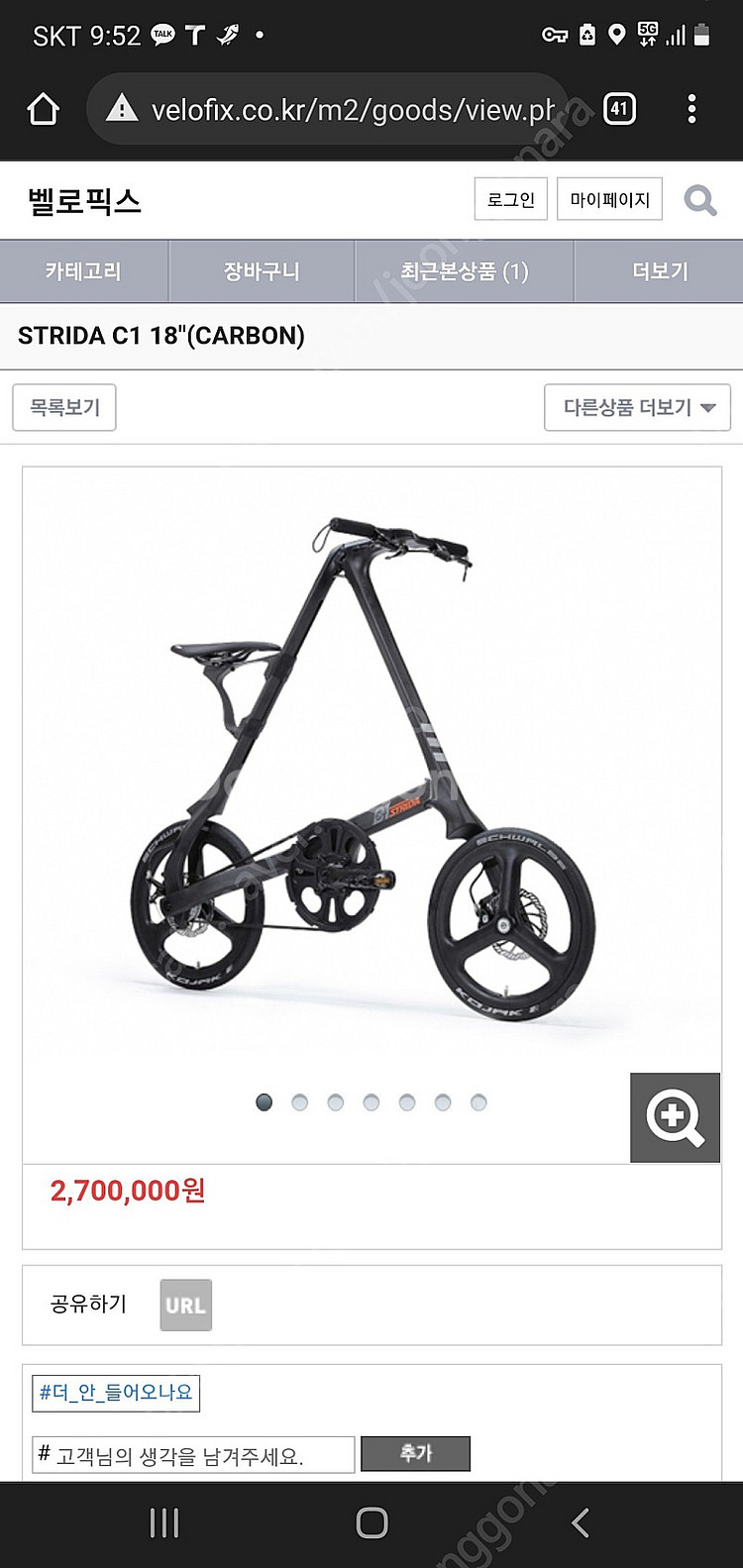Go back to 목록보기 list view

pos(64,407)
